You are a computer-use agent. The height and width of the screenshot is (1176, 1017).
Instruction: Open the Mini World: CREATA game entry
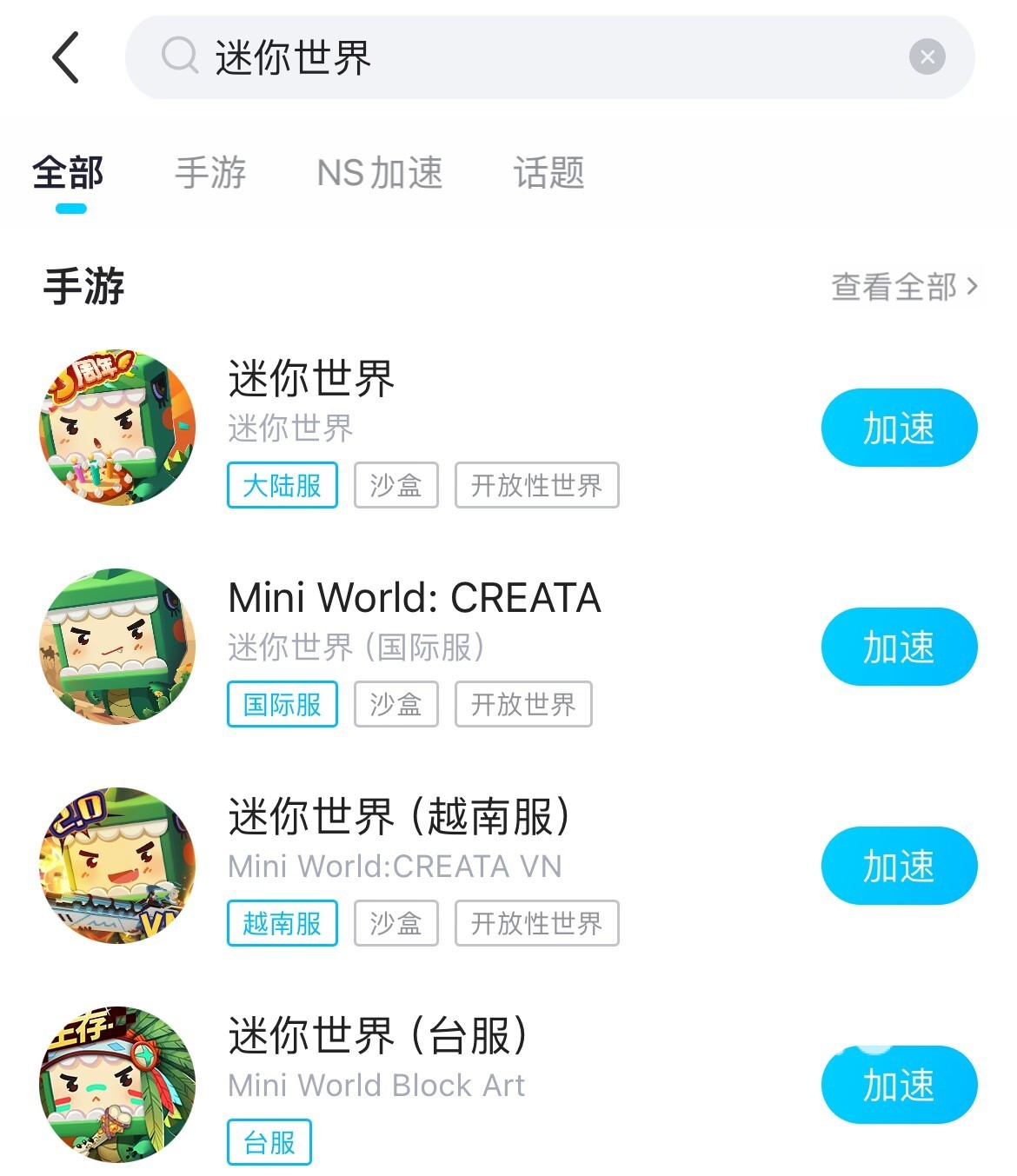point(414,598)
